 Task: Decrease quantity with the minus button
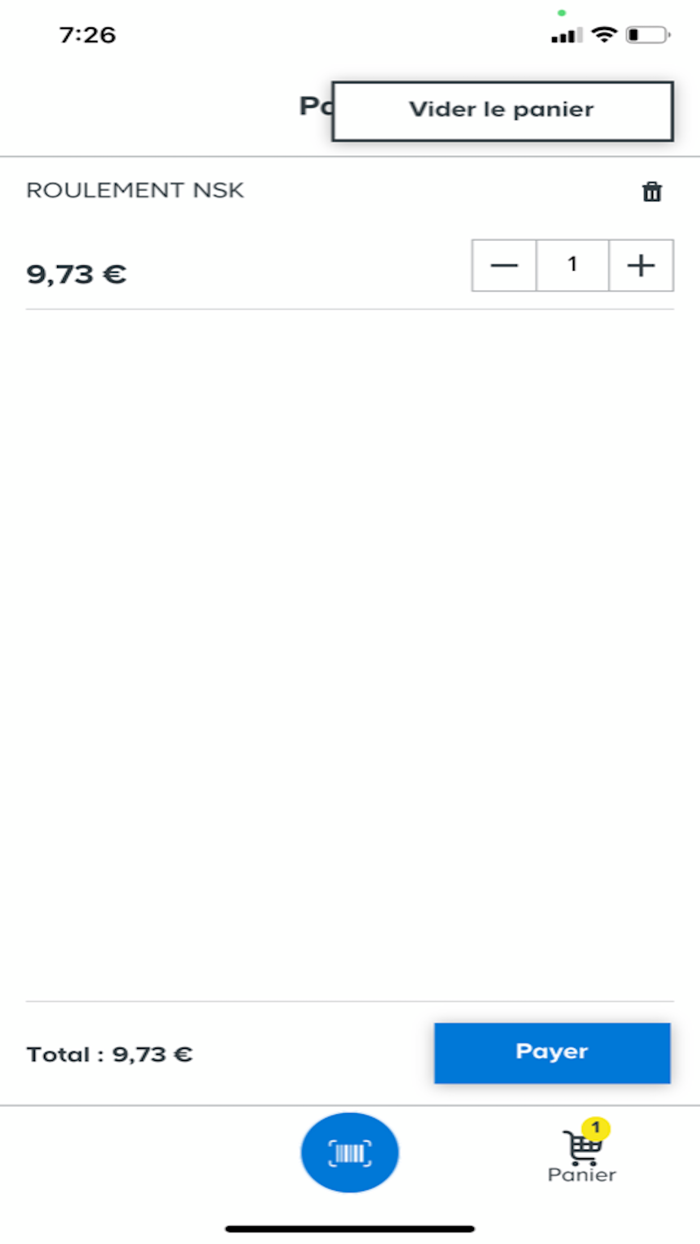point(505,265)
